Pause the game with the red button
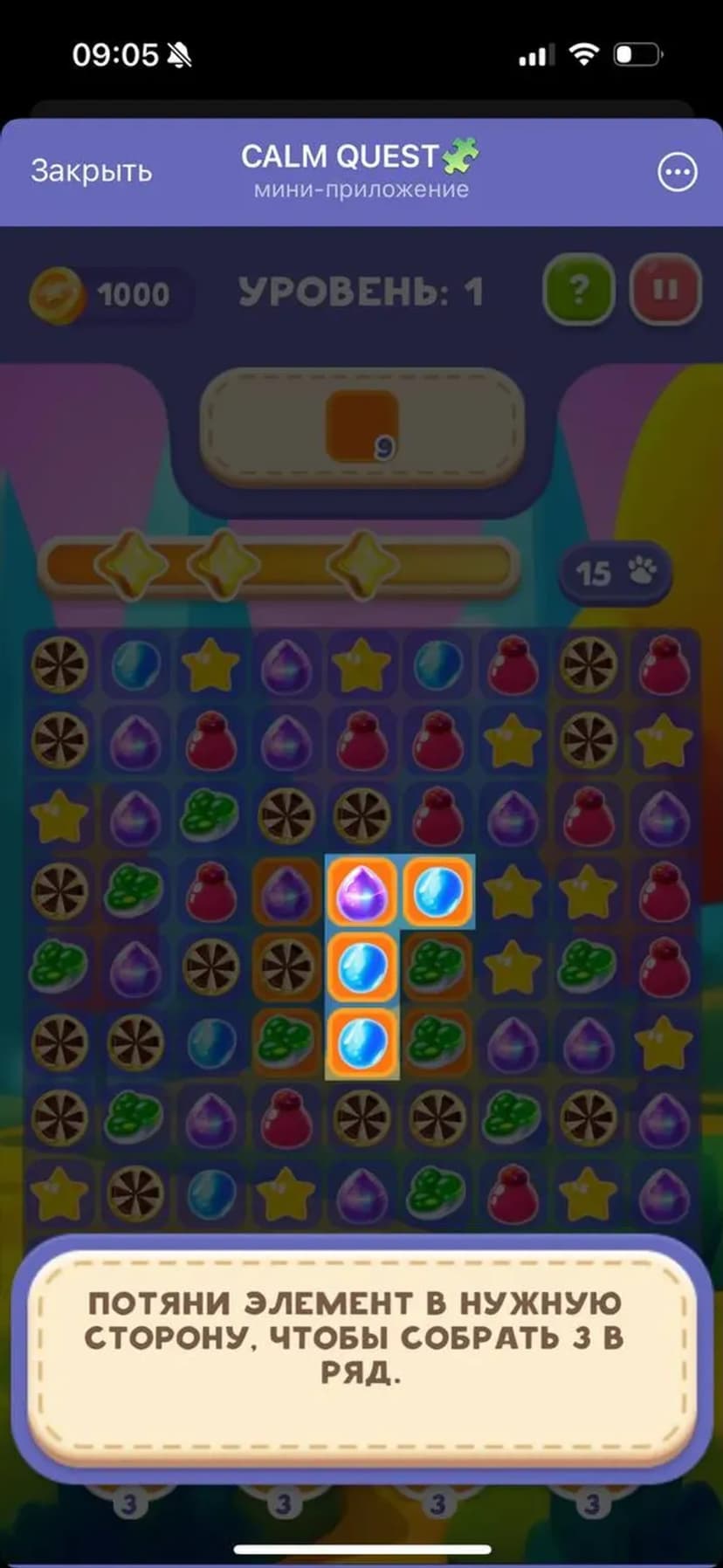The height and width of the screenshot is (1568, 723). [x=665, y=290]
